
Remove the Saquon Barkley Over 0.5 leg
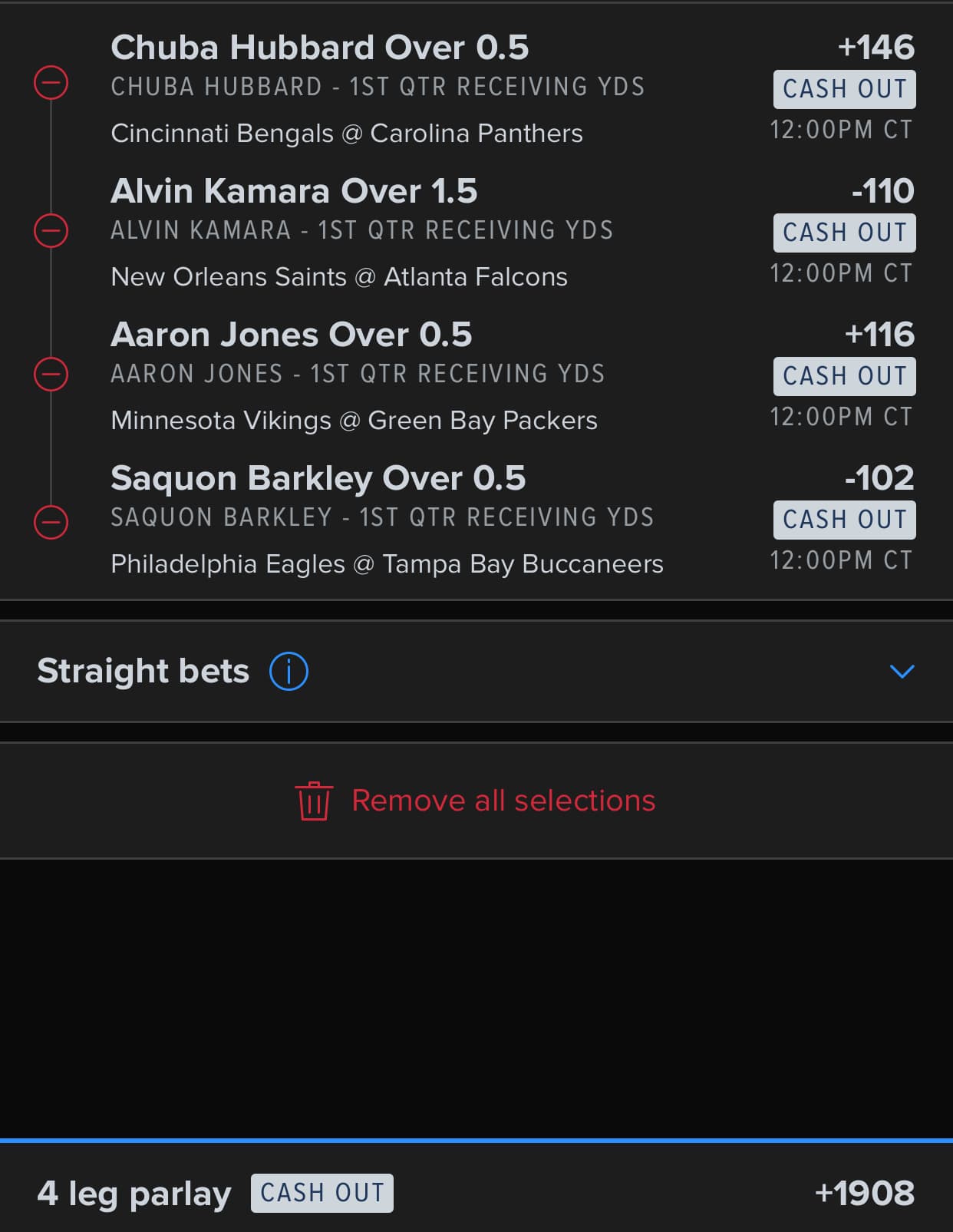[51, 522]
